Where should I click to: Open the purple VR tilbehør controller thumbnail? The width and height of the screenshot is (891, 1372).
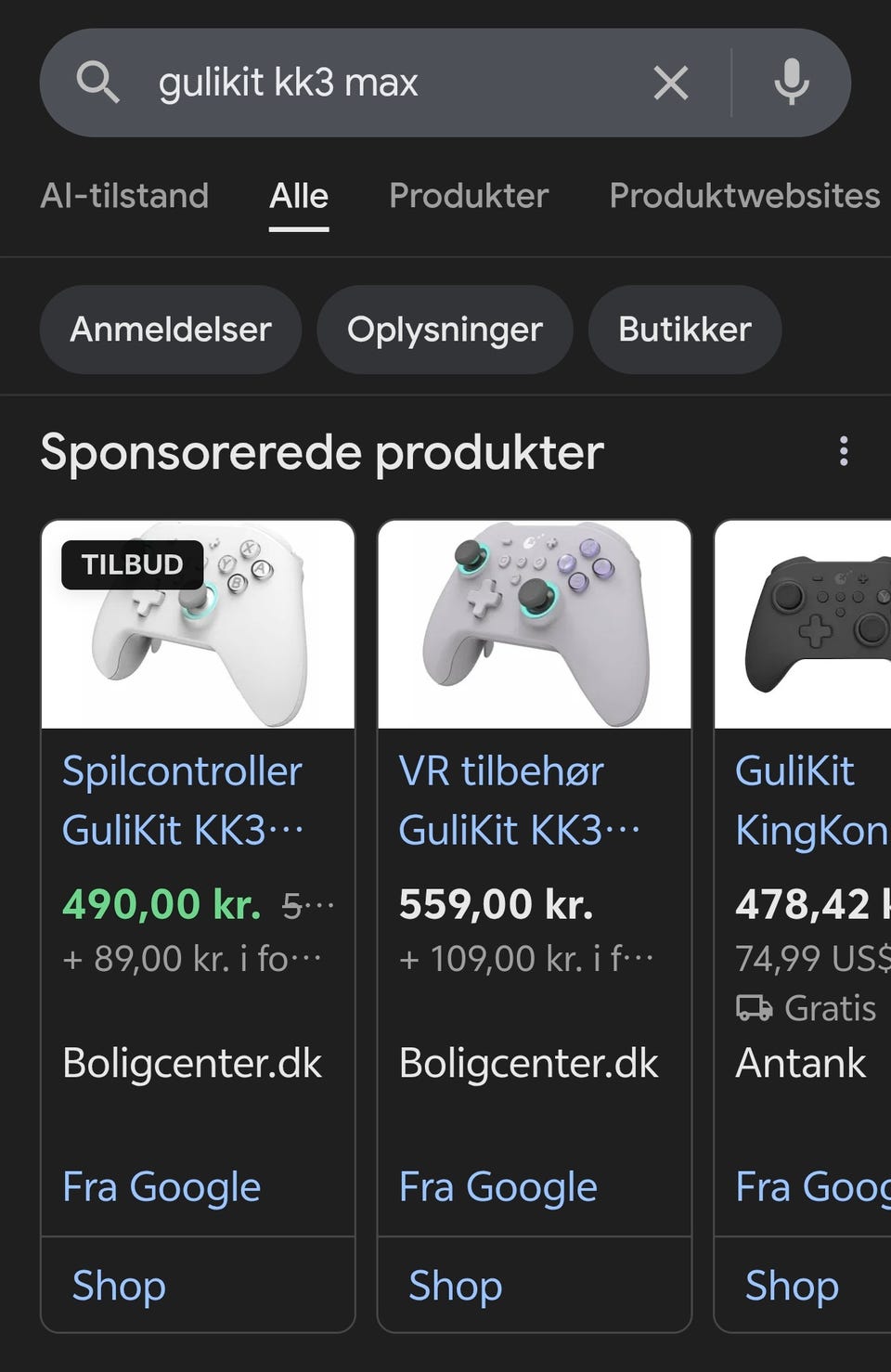point(533,626)
